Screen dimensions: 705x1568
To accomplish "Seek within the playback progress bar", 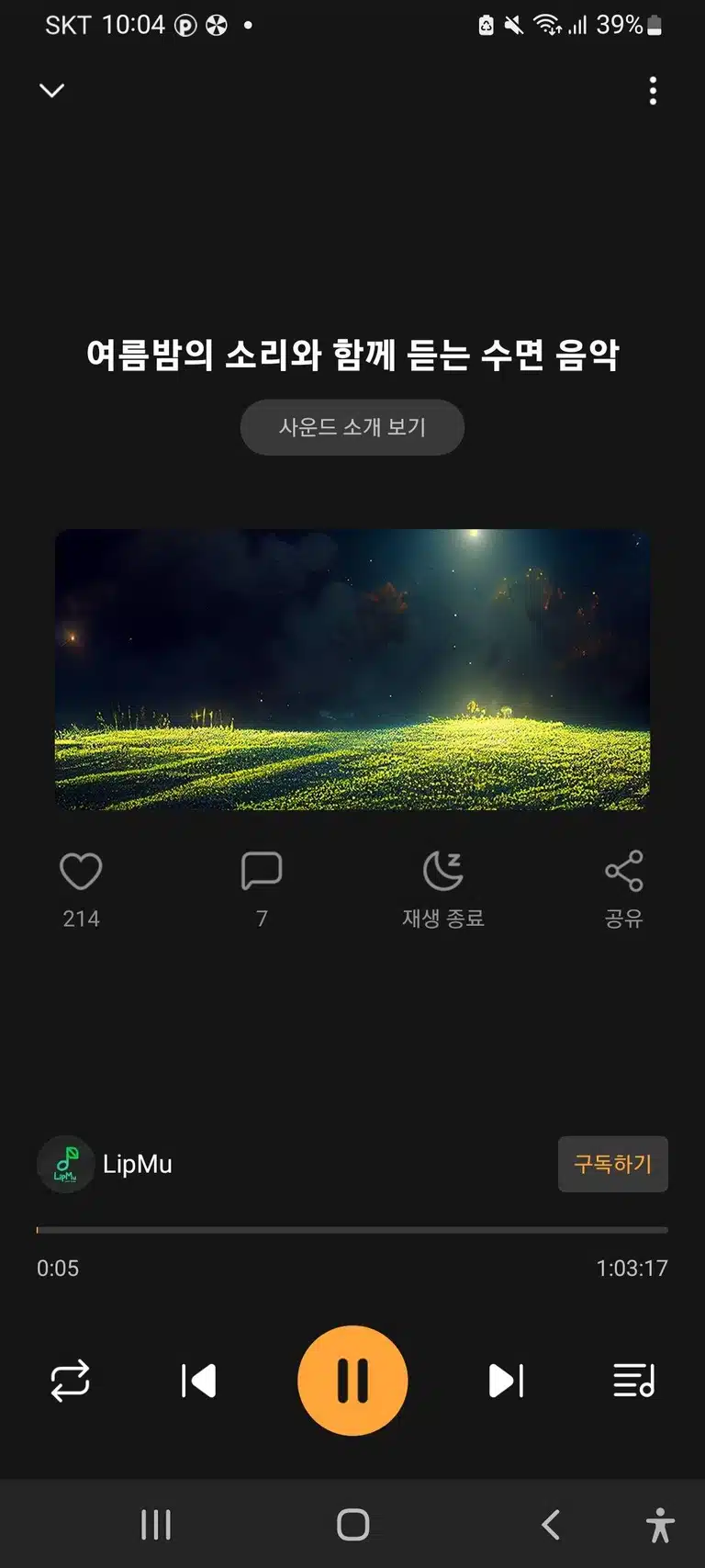I will pyautogui.click(x=352, y=1229).
